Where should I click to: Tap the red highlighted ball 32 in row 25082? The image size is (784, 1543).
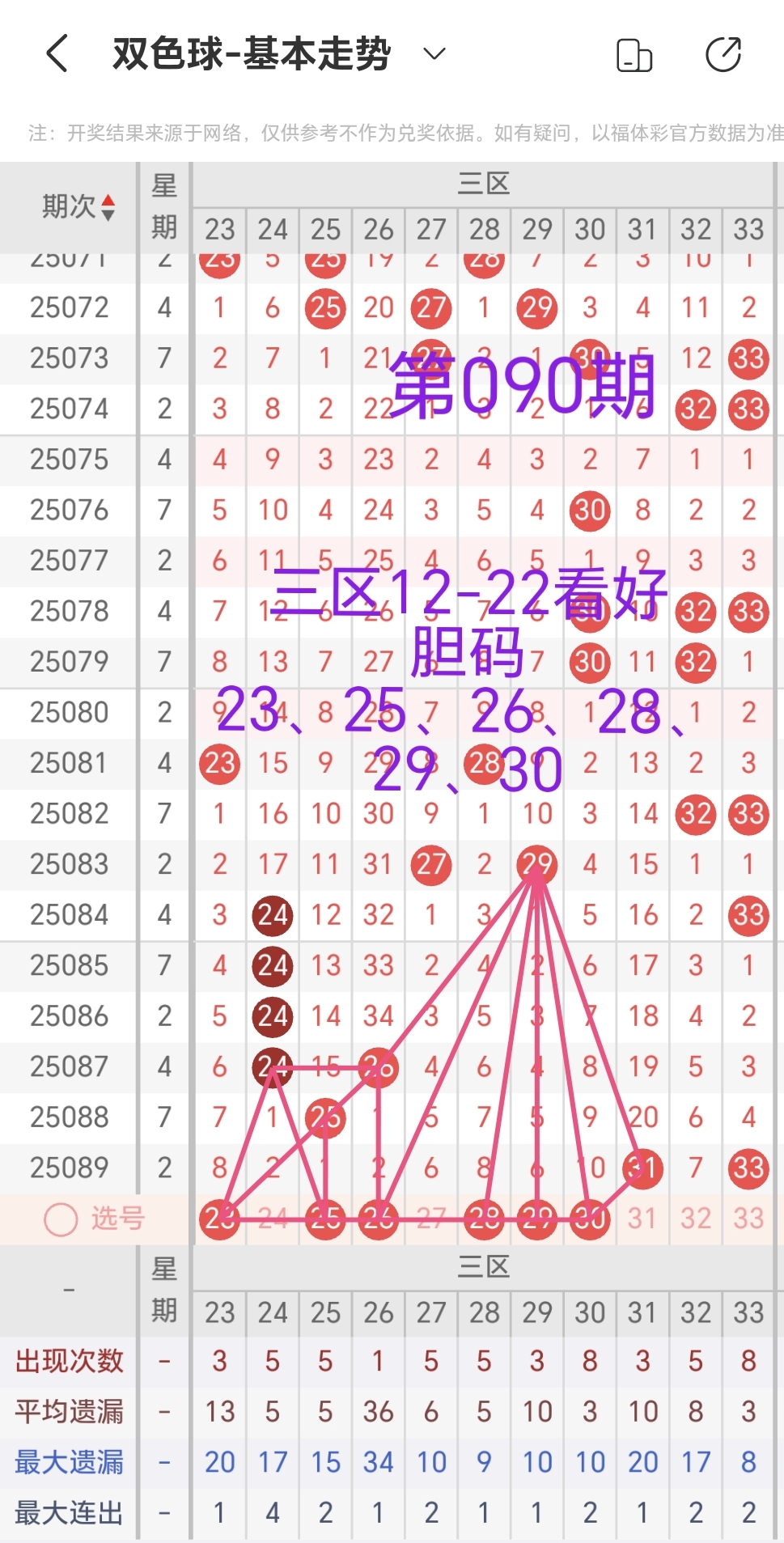tap(695, 814)
